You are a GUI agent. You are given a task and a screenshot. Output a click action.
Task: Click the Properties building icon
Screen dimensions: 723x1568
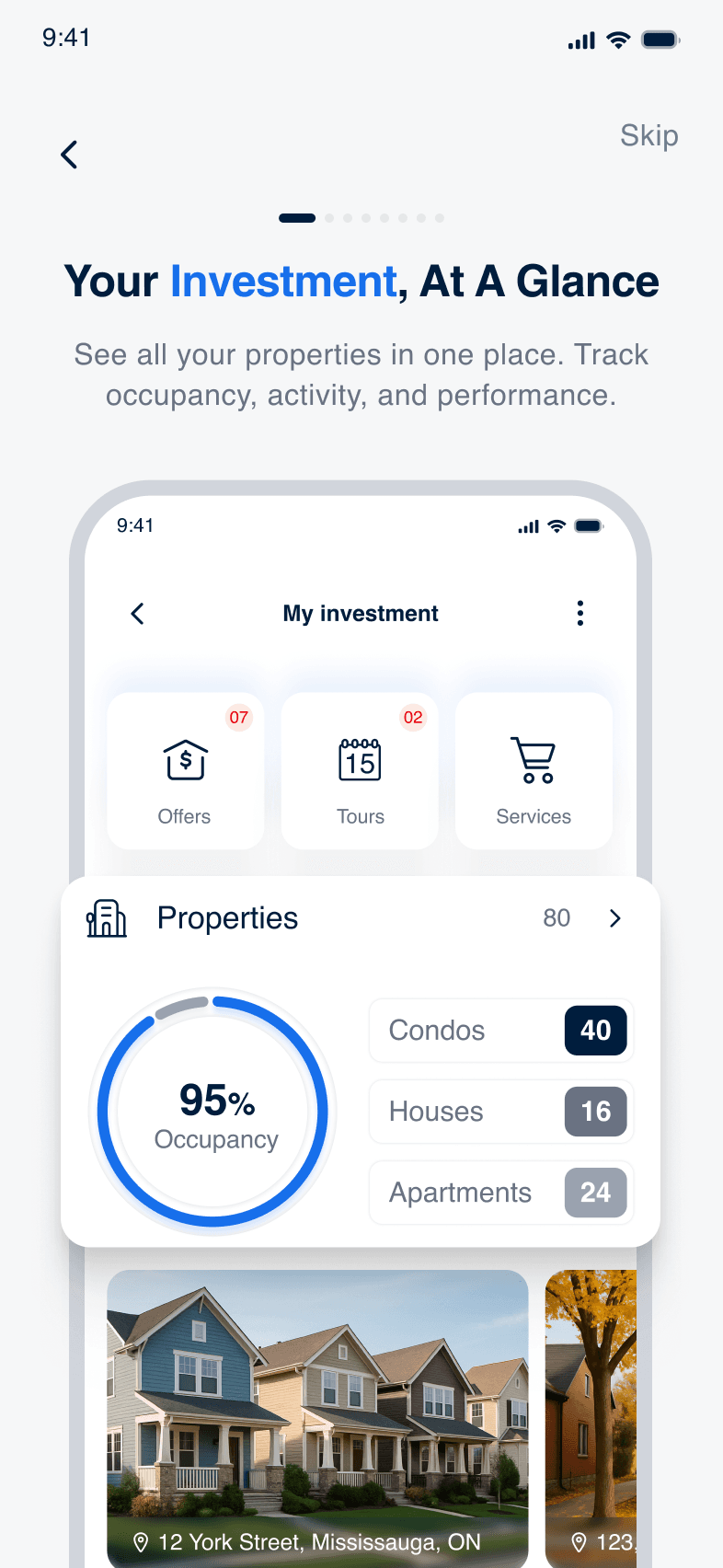tap(106, 917)
